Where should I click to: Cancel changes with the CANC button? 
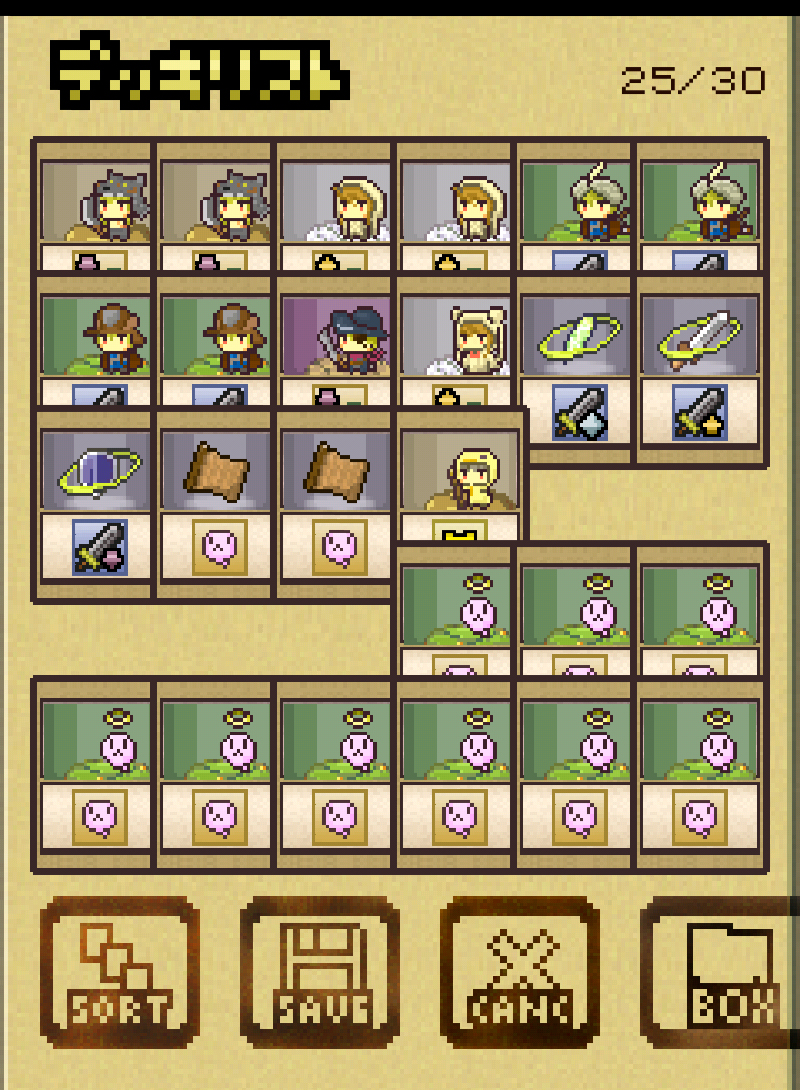coord(519,974)
